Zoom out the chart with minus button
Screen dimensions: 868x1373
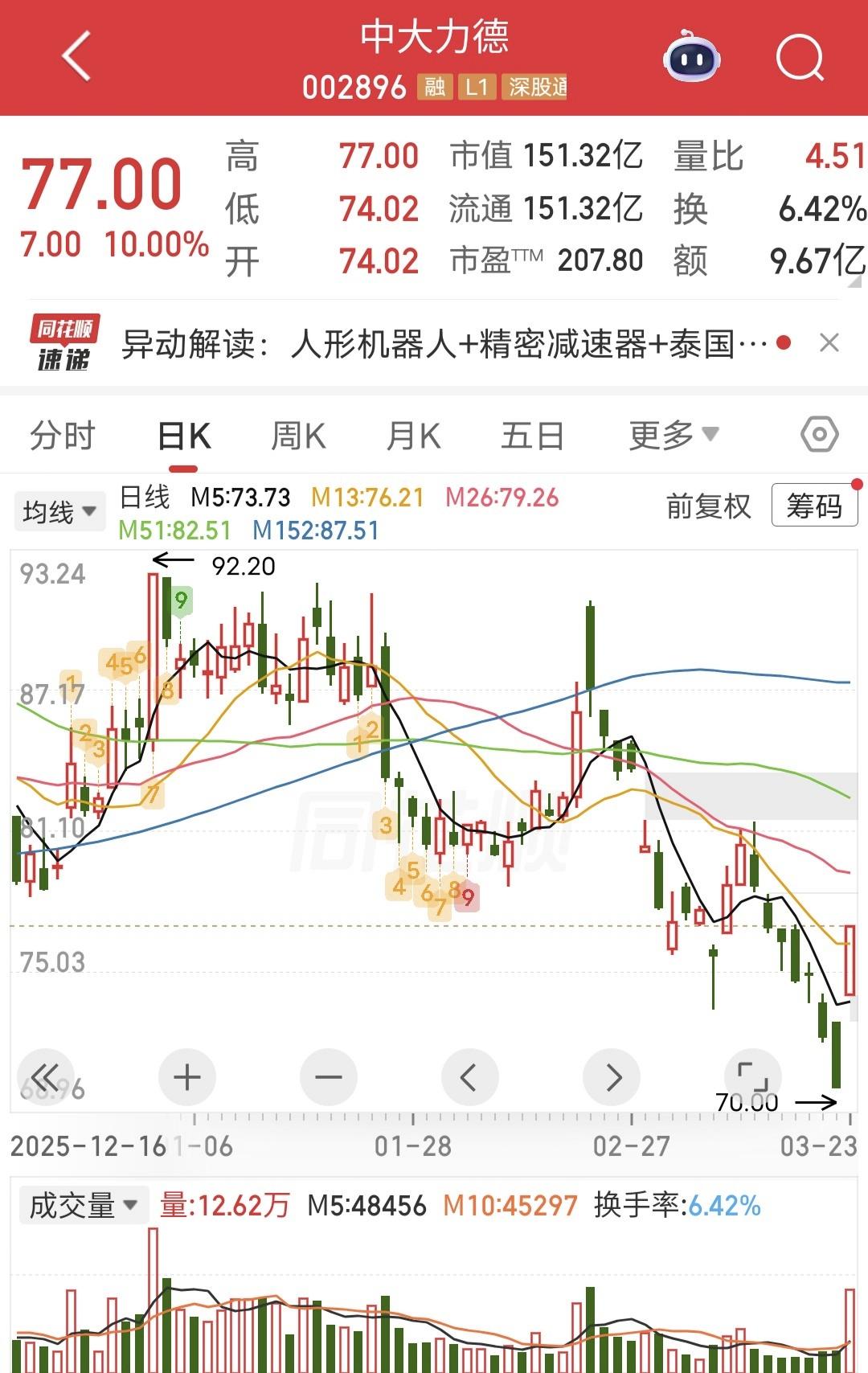tap(329, 1077)
